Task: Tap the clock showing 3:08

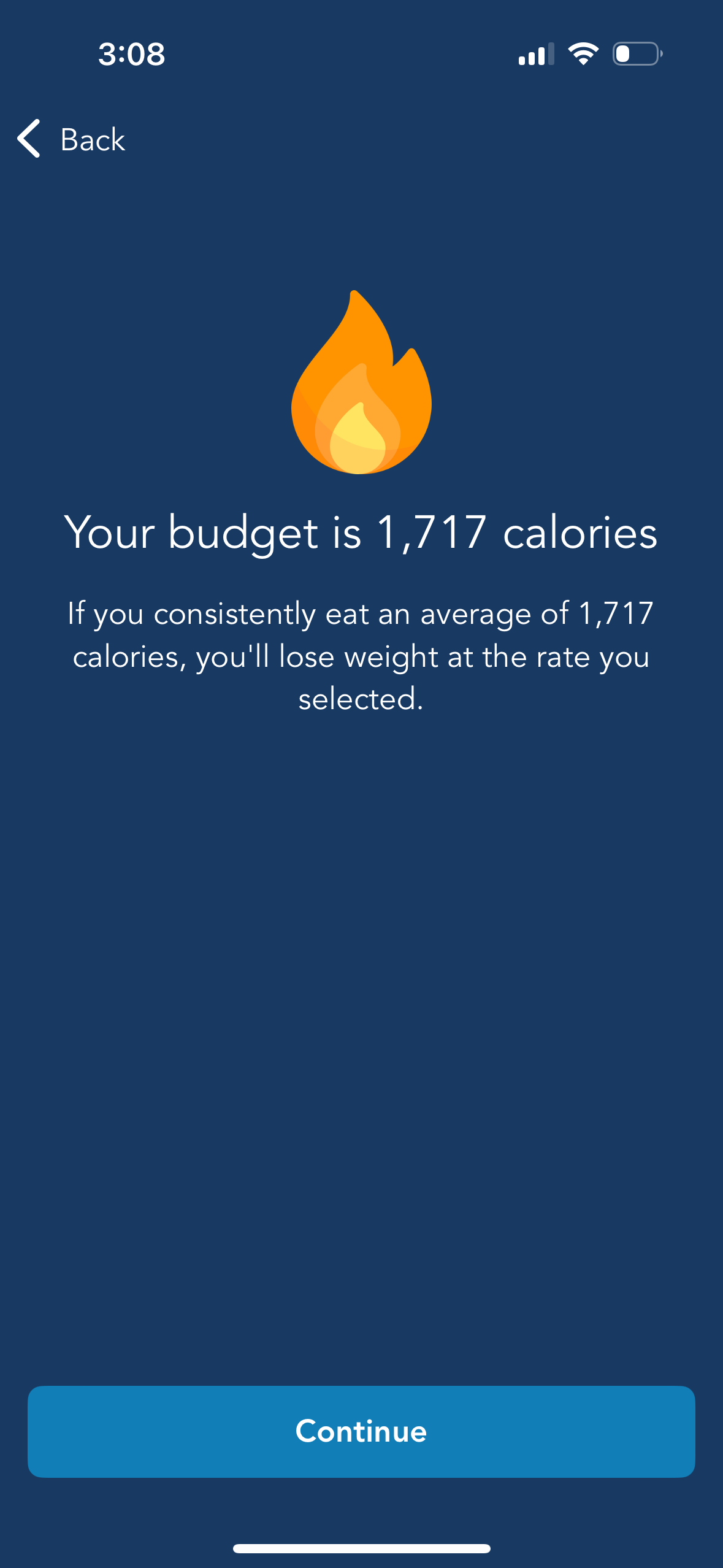Action: click(x=131, y=54)
